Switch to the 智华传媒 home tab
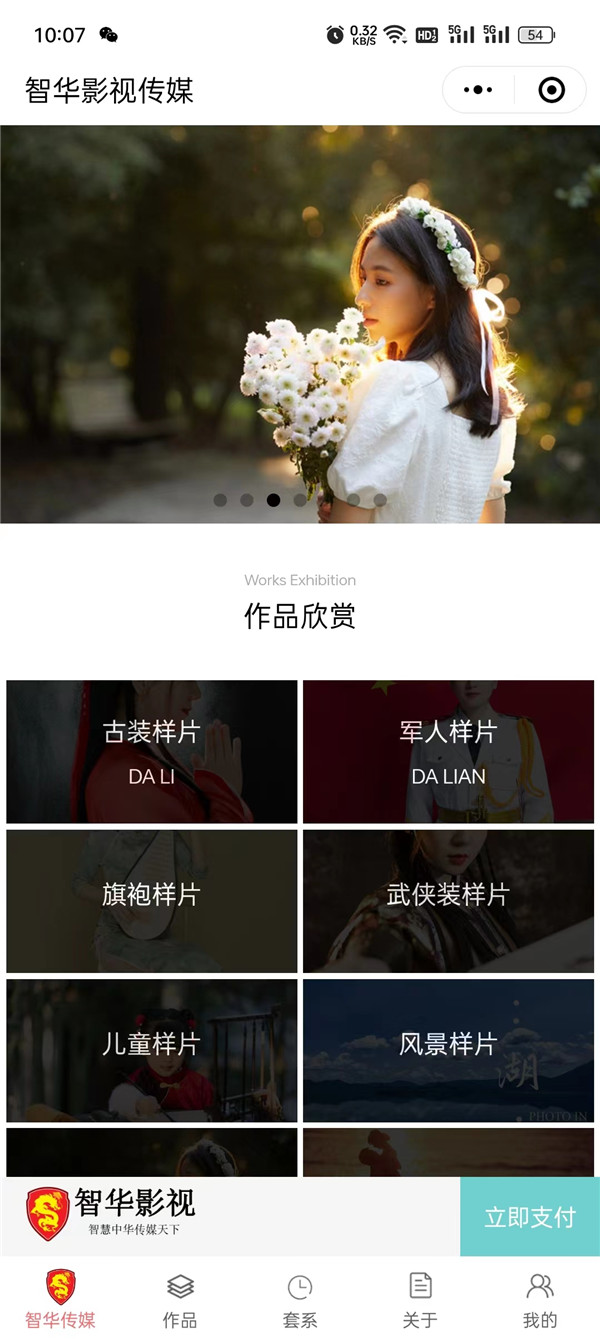The height and width of the screenshot is (1340, 600). [x=60, y=1299]
